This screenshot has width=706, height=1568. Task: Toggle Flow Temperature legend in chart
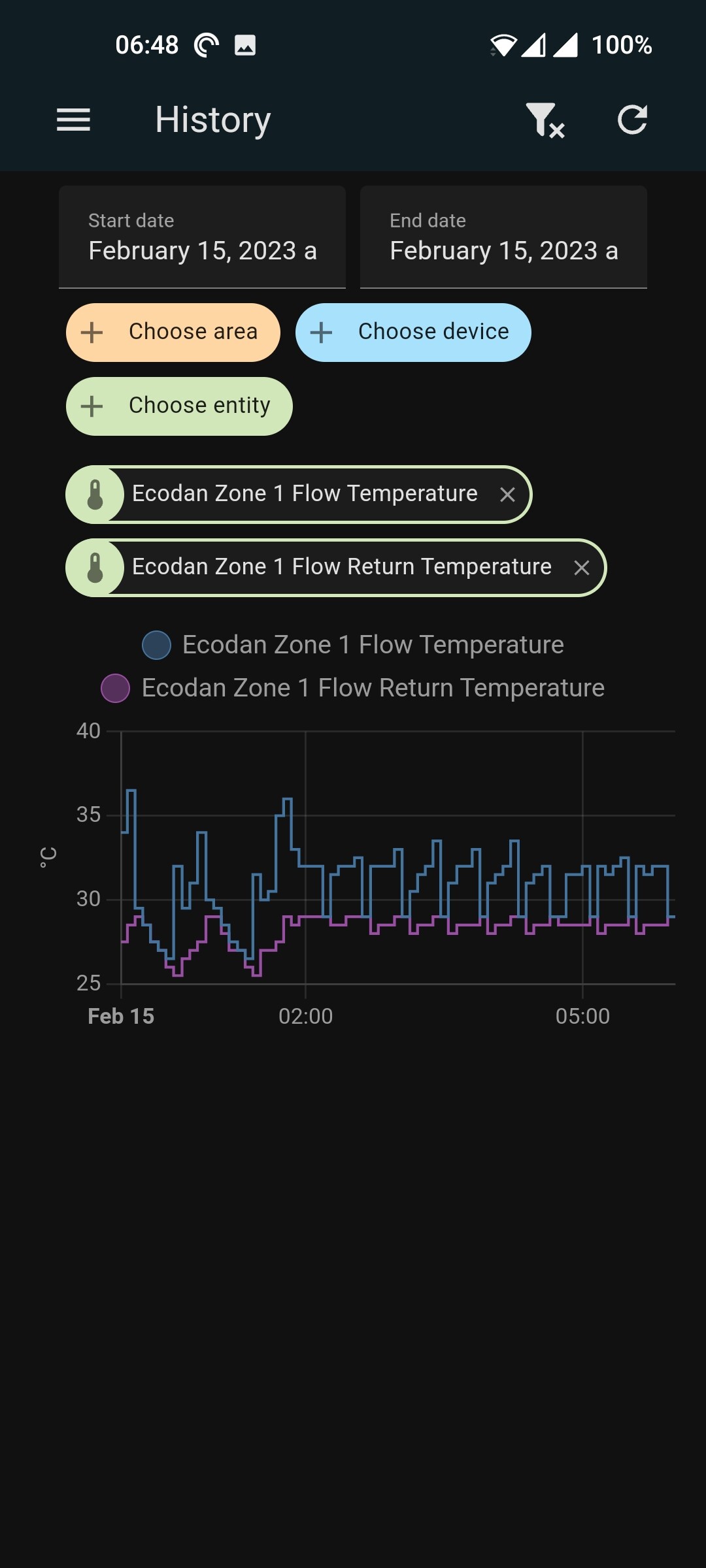(353, 645)
